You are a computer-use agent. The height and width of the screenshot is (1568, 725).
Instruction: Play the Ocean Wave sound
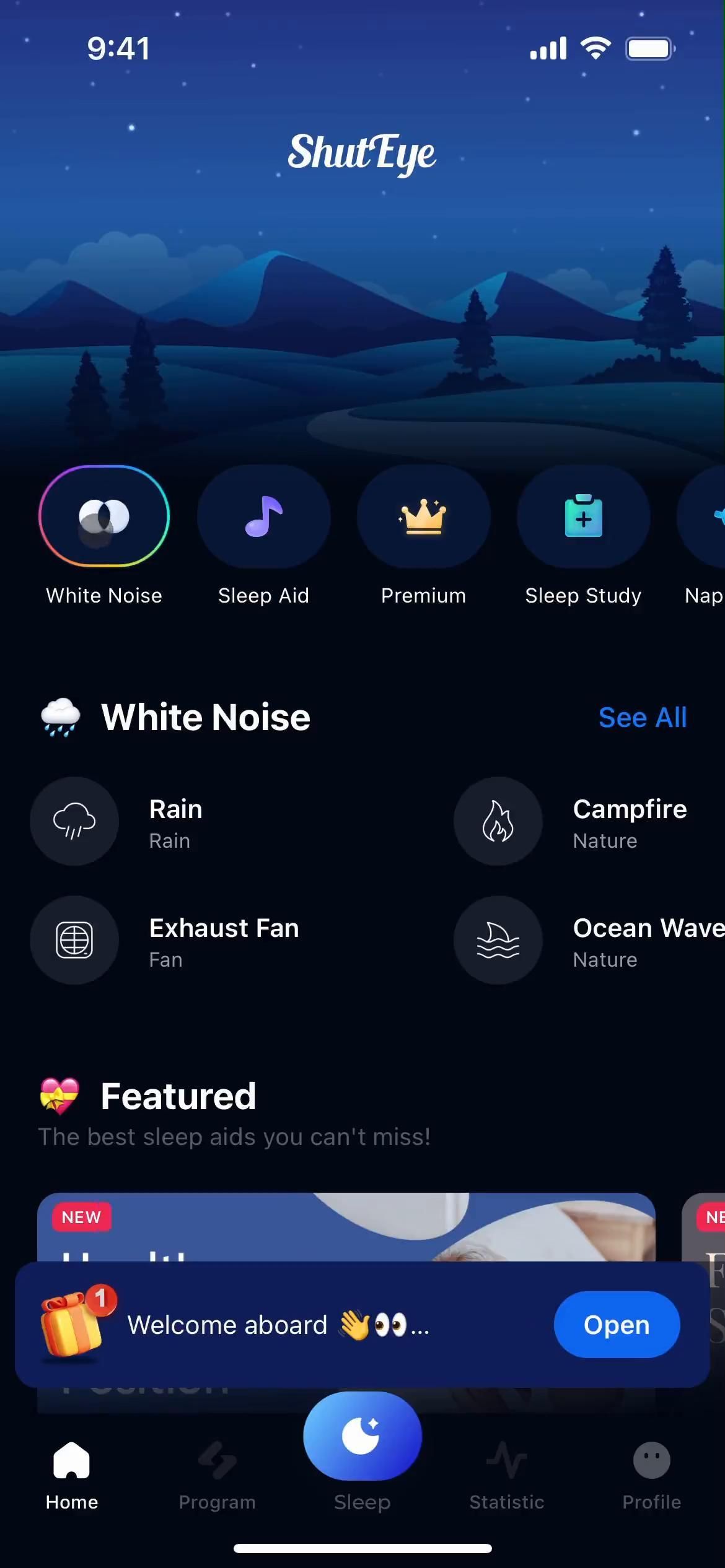[498, 940]
